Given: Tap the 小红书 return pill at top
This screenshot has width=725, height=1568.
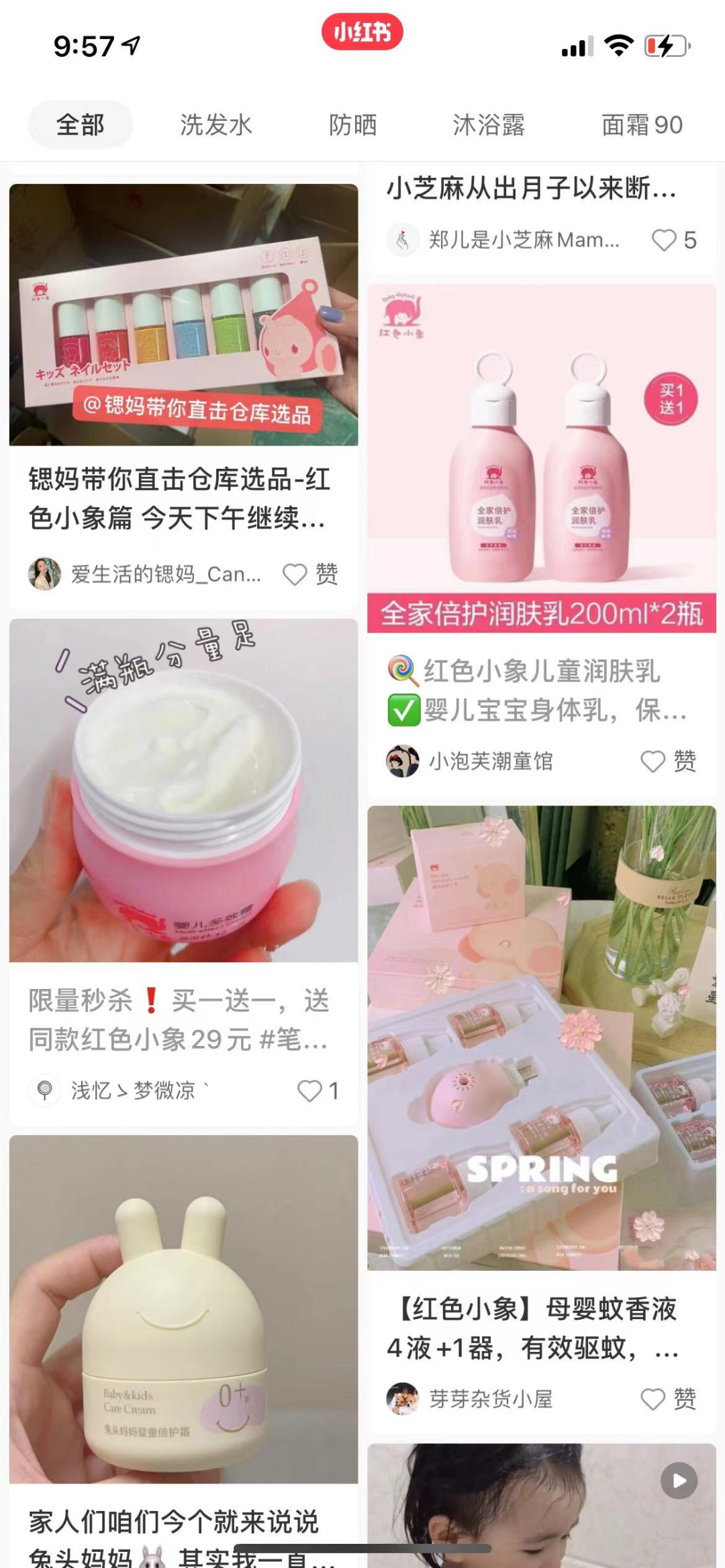Looking at the screenshot, I should click(x=362, y=32).
